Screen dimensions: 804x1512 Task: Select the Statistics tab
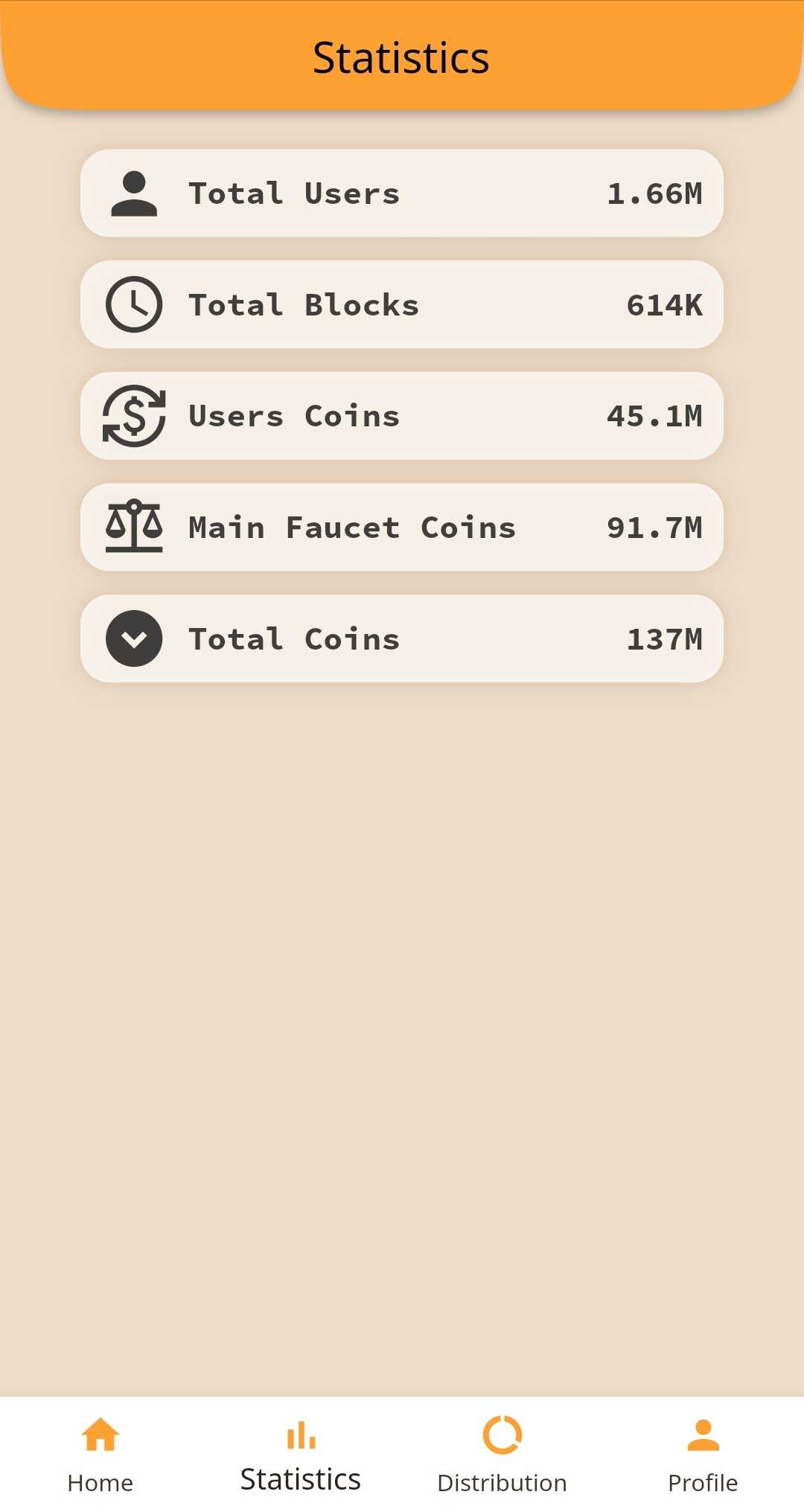tap(301, 1454)
